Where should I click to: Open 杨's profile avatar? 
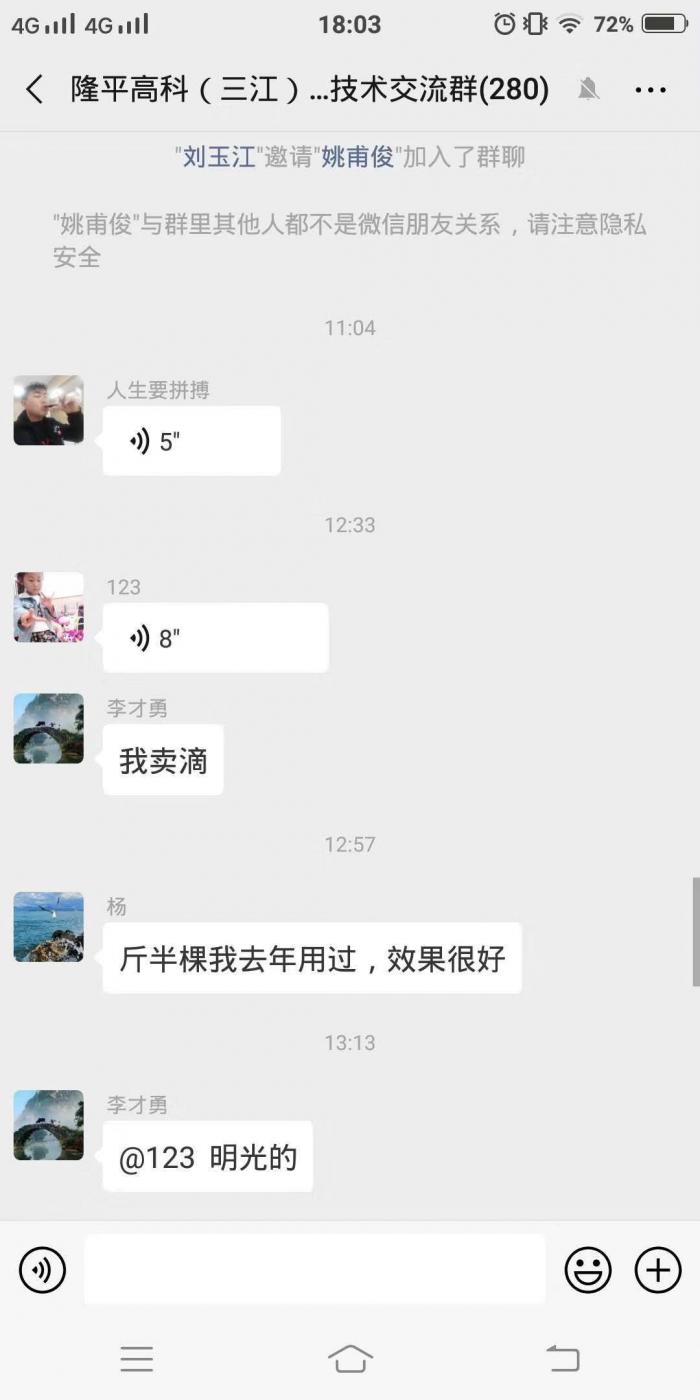tap(48, 927)
